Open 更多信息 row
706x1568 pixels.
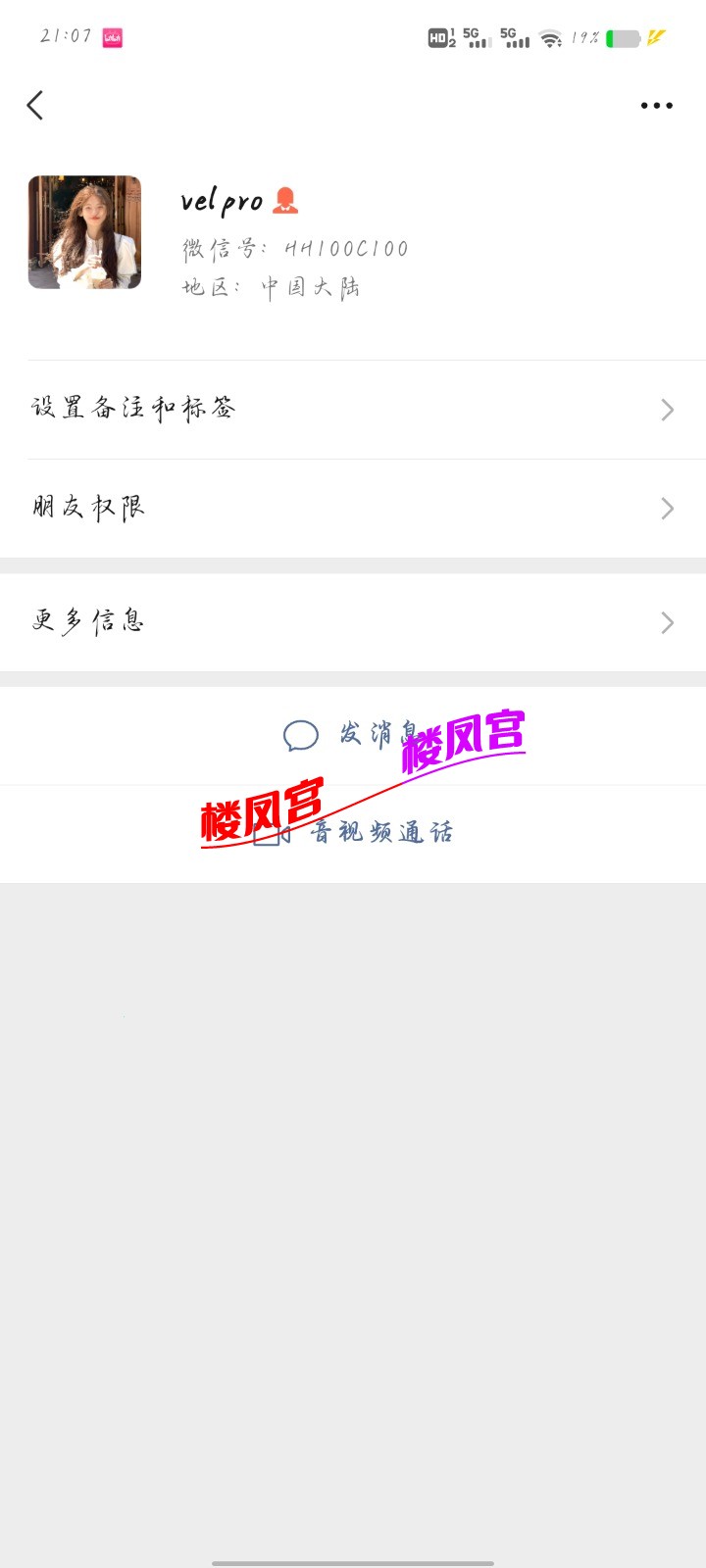click(x=353, y=621)
